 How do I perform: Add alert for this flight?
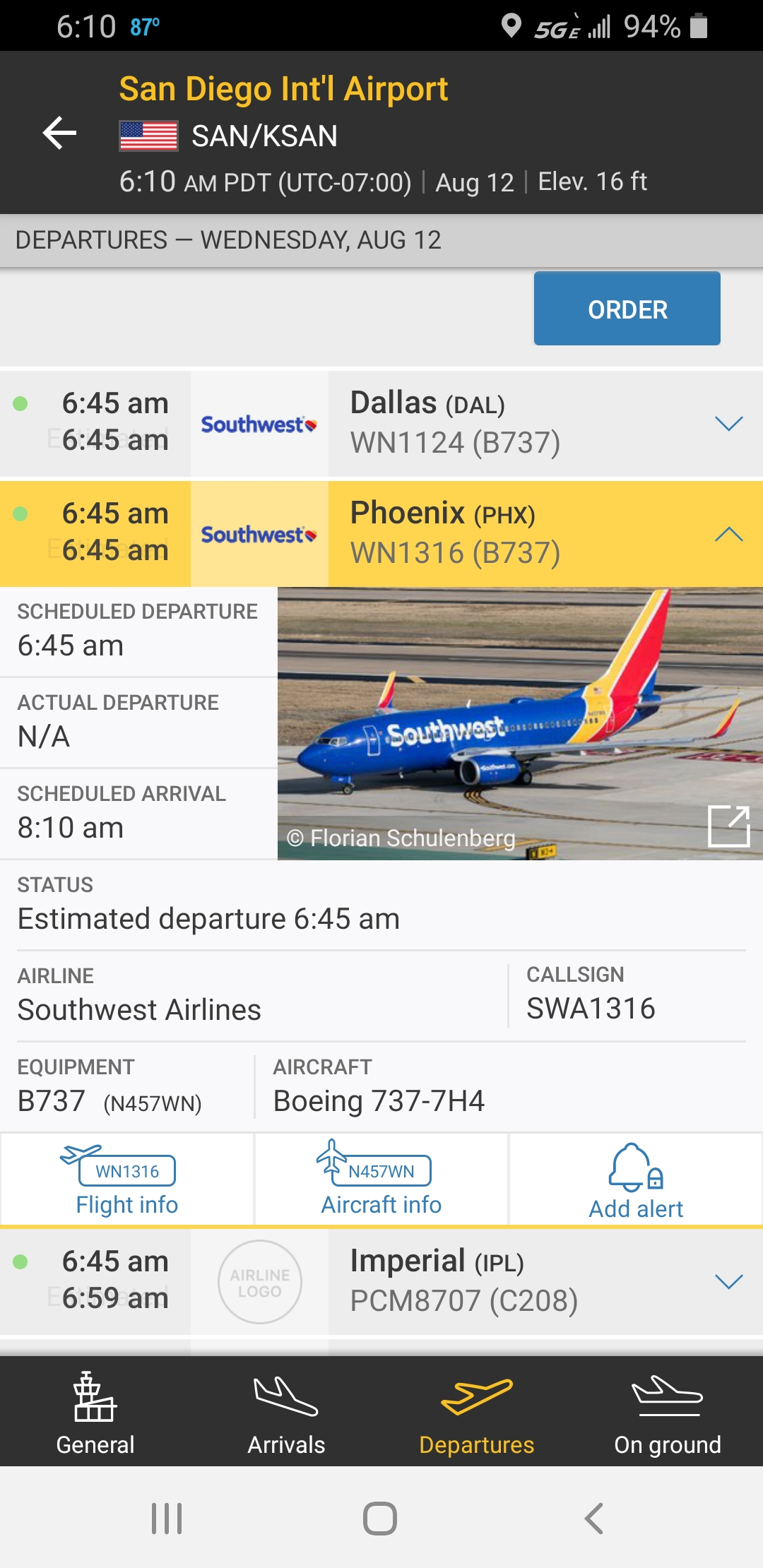[636, 1181]
